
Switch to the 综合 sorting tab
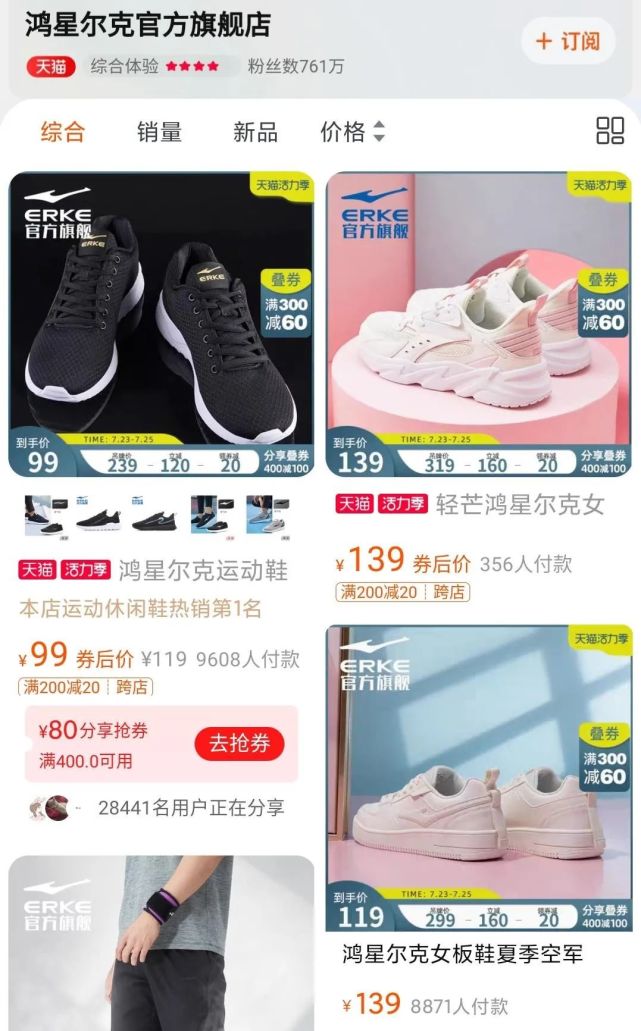tap(63, 131)
